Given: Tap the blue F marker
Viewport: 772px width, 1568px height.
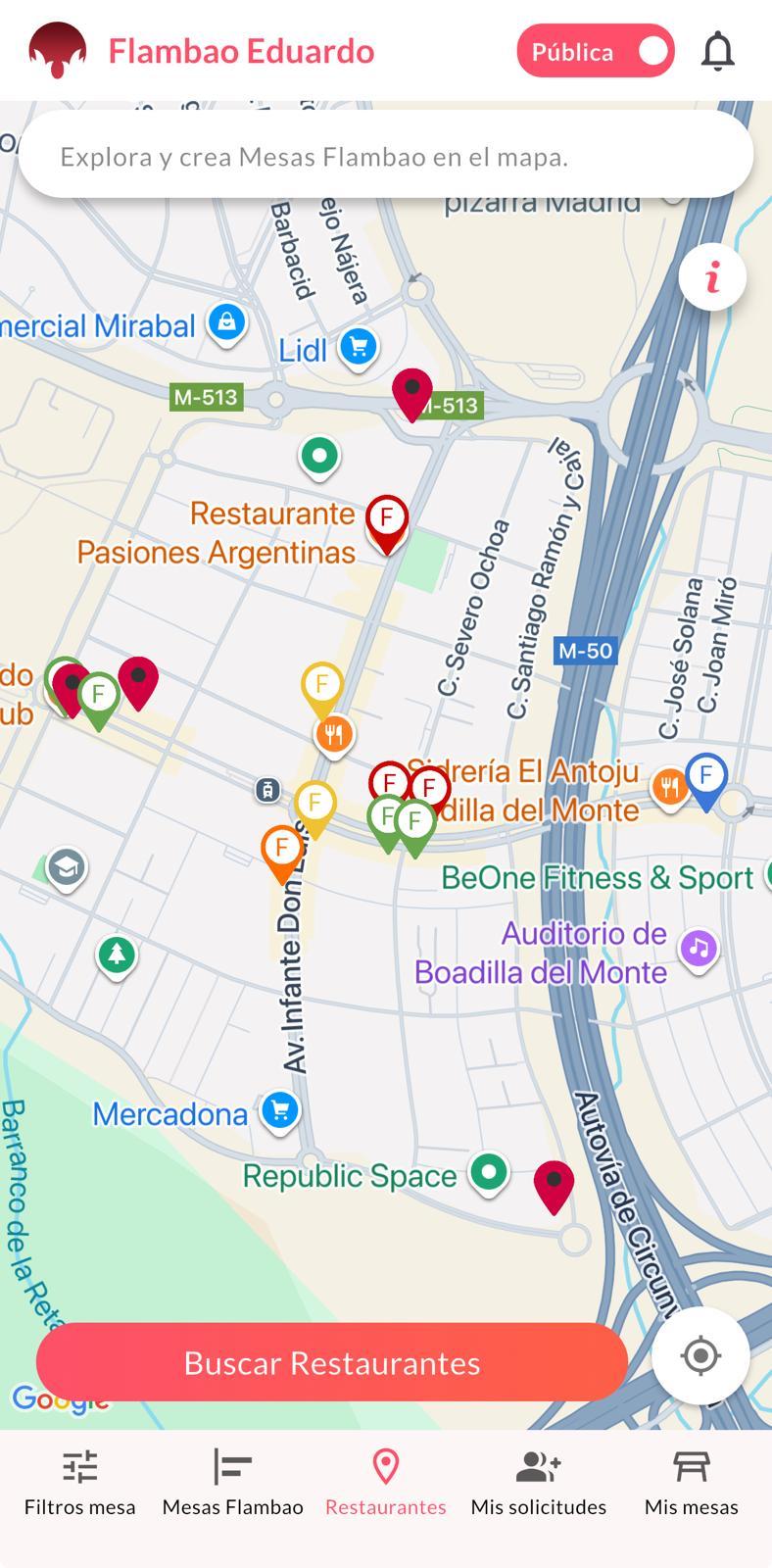Looking at the screenshot, I should [x=705, y=777].
